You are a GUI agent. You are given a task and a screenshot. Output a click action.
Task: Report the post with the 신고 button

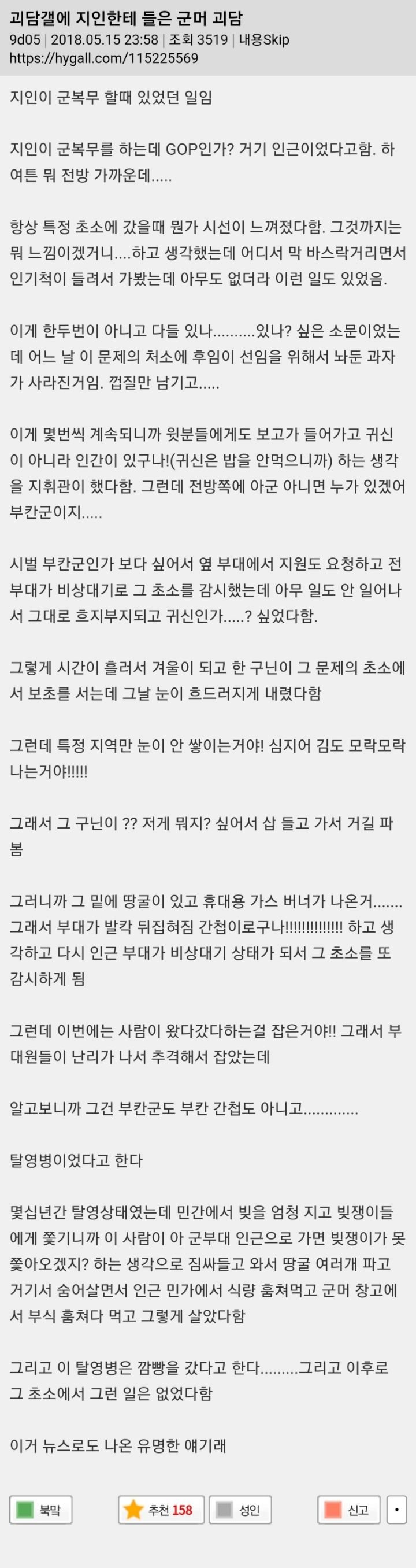(348, 1510)
